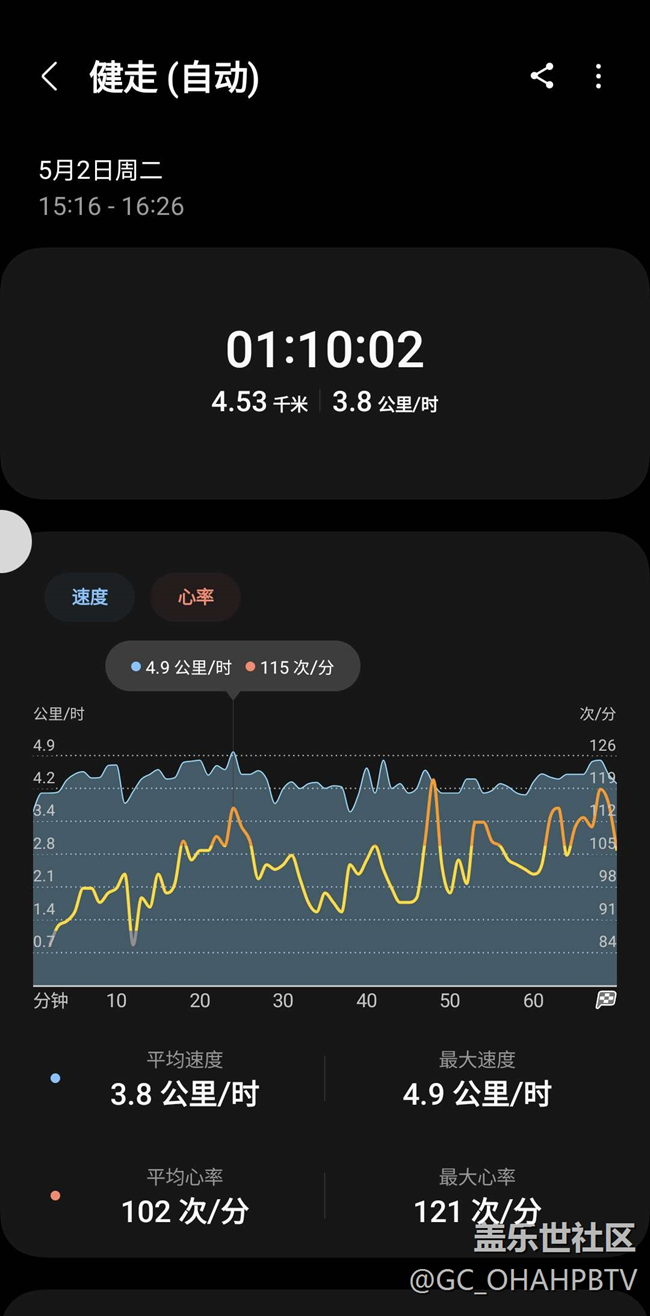The height and width of the screenshot is (1316, 650).
Task: Toggle the 速度 chart chip
Action: 89,597
